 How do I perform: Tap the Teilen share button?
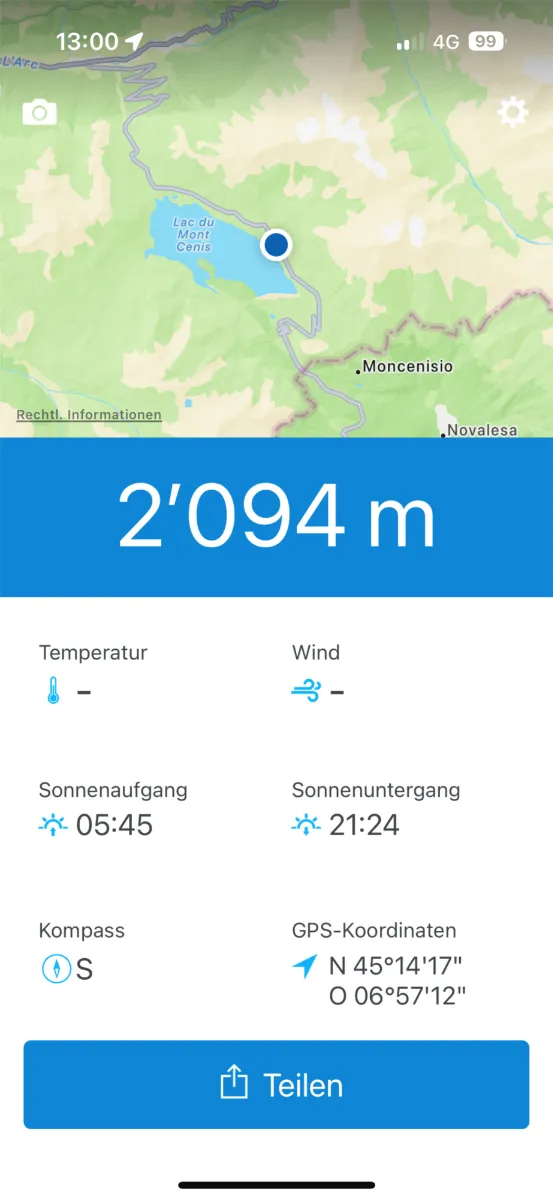276,1085
